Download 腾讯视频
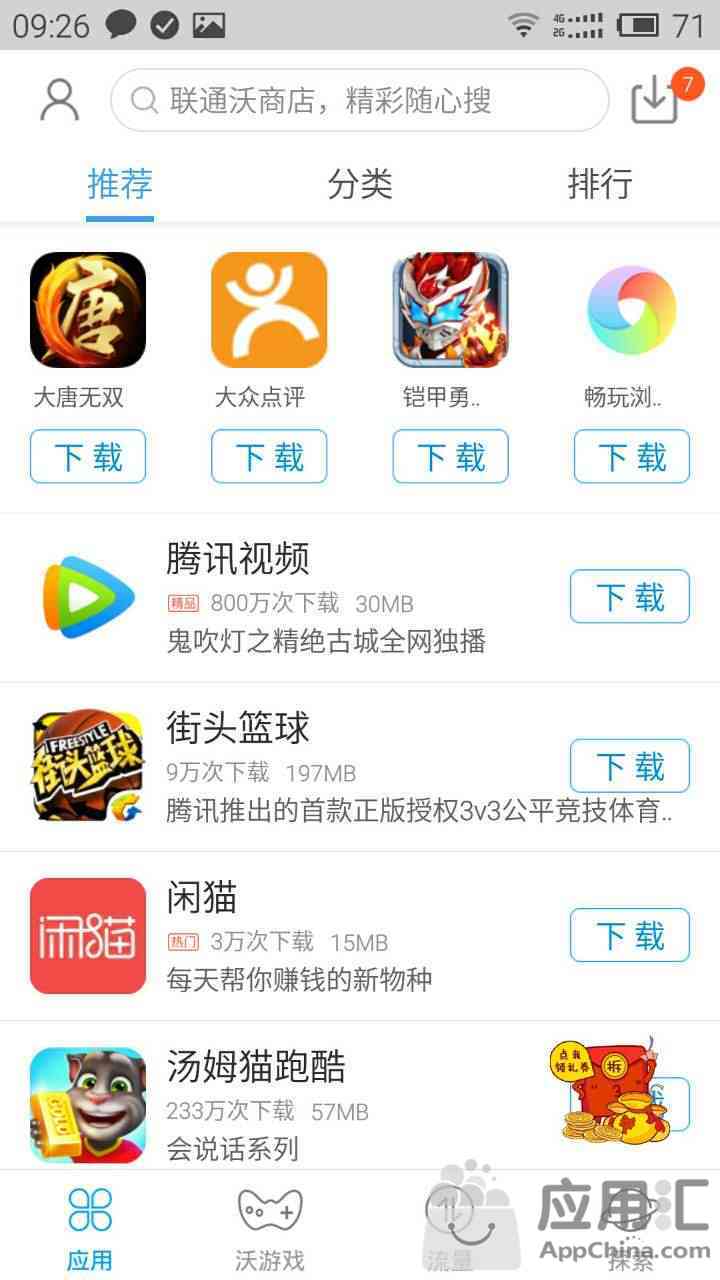 (630, 597)
